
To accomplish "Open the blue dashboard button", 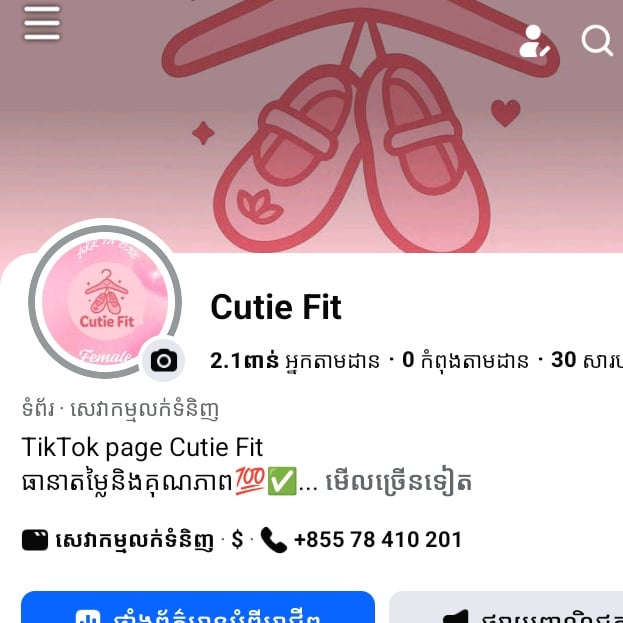I will (x=198, y=609).
